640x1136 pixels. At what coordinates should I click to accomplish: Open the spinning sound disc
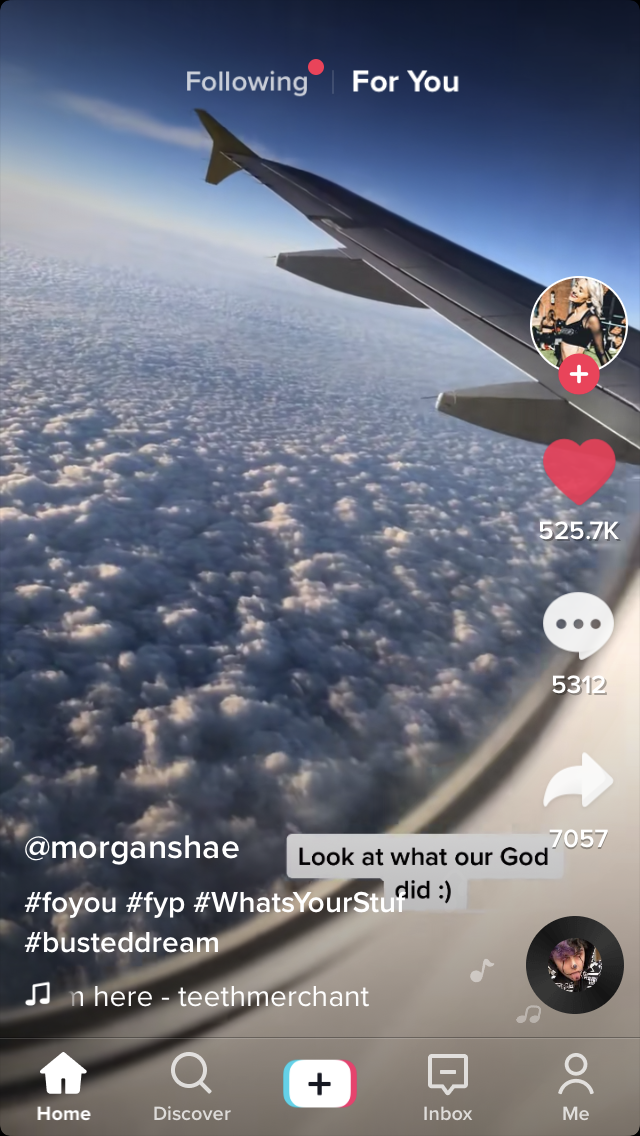click(575, 965)
